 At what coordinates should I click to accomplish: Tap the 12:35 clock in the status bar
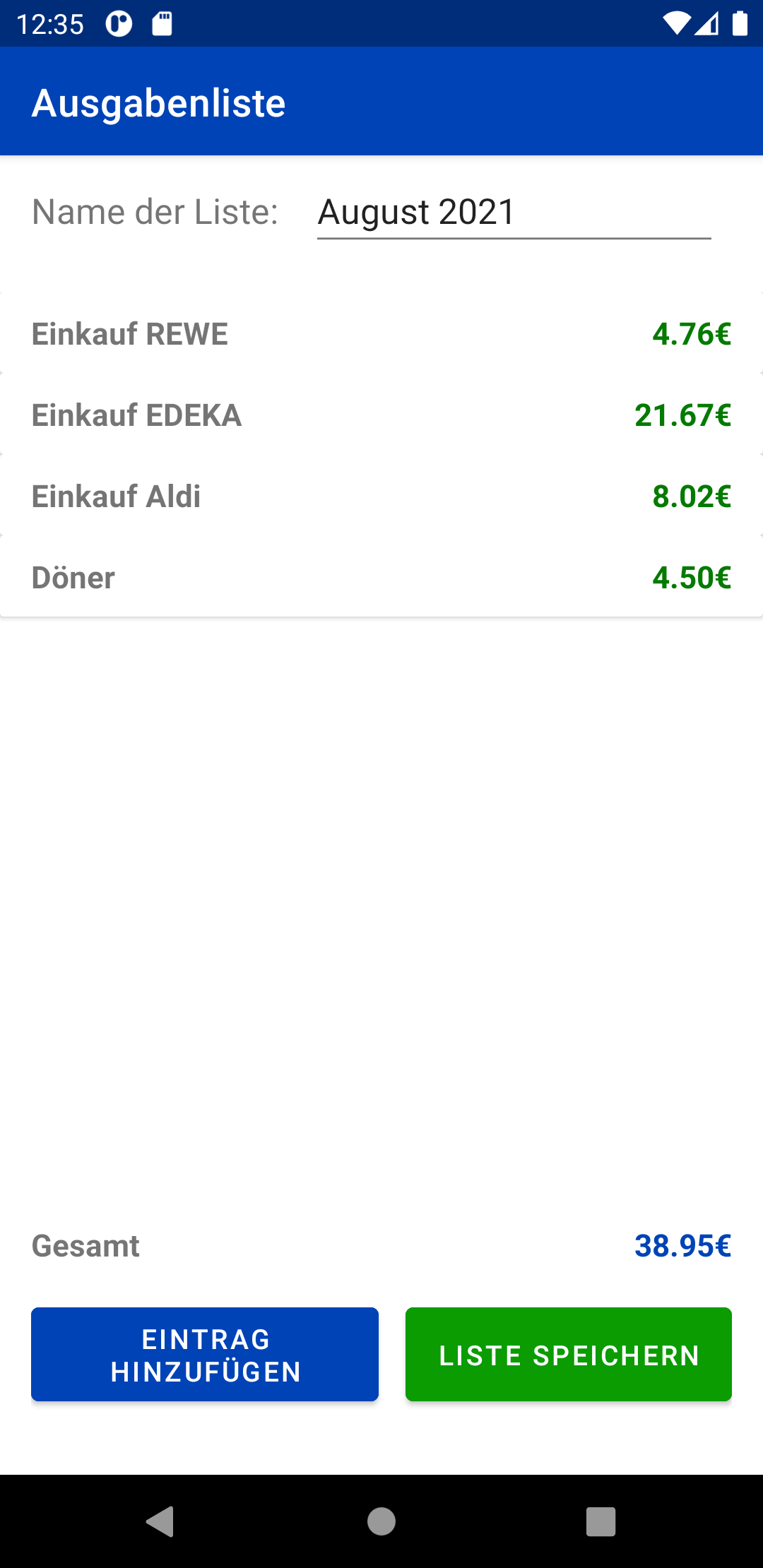pyautogui.click(x=52, y=23)
